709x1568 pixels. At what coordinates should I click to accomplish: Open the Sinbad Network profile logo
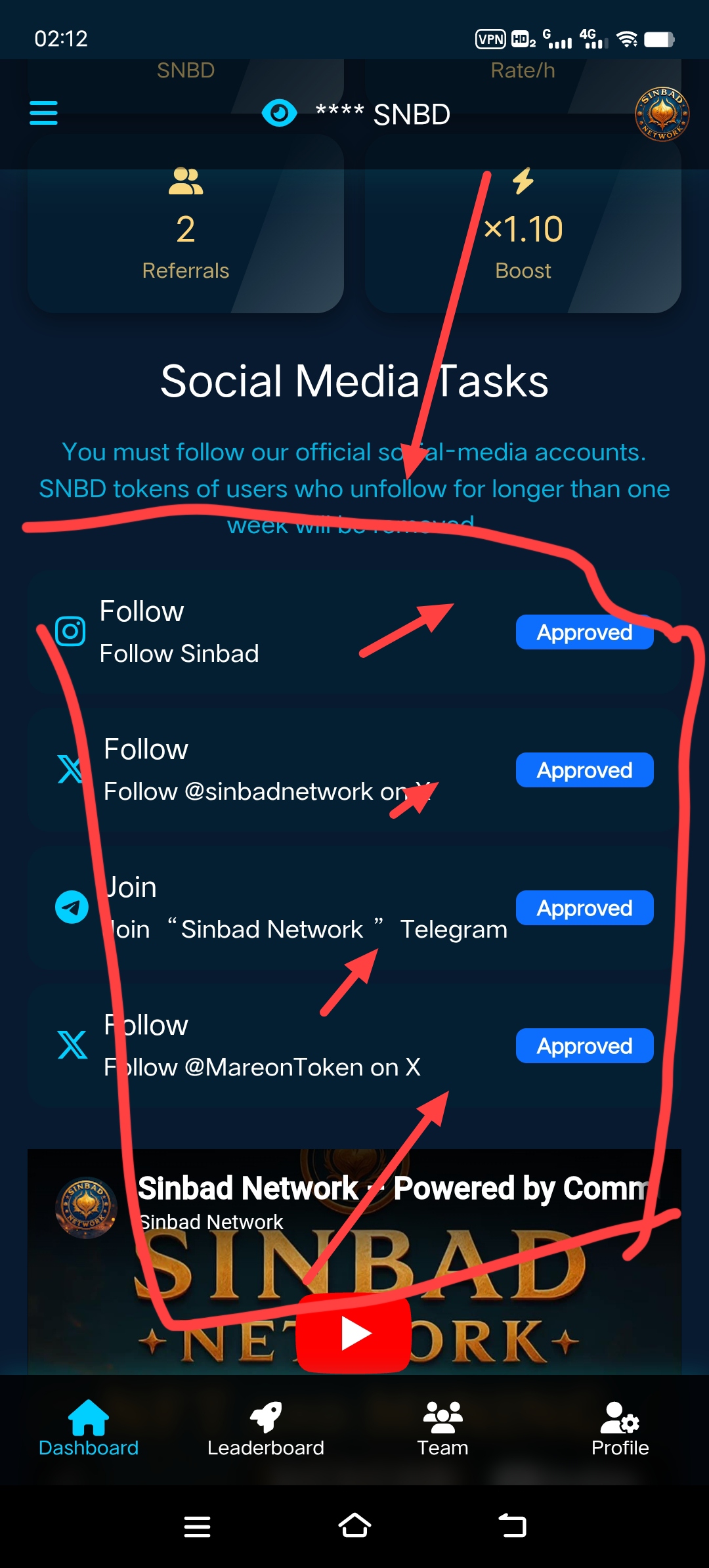click(662, 114)
